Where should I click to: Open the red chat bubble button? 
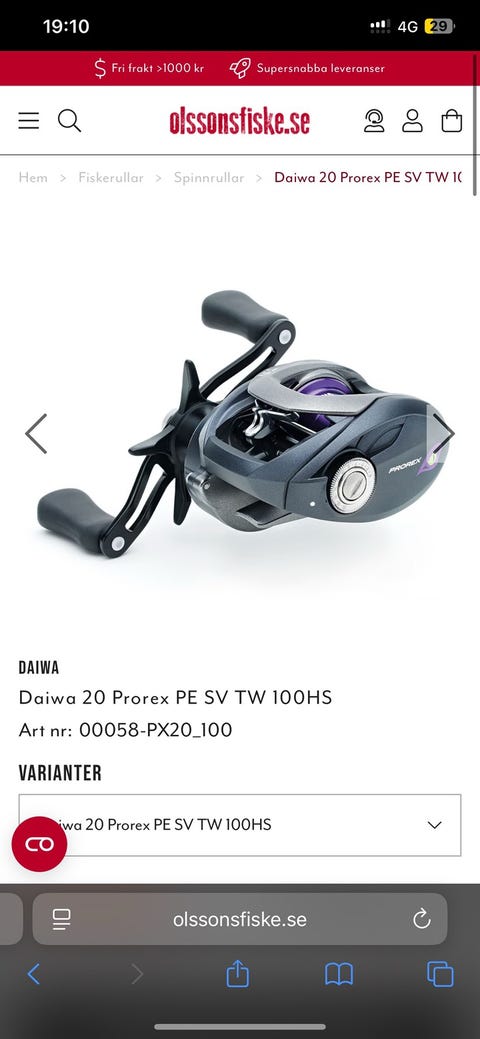pos(39,844)
